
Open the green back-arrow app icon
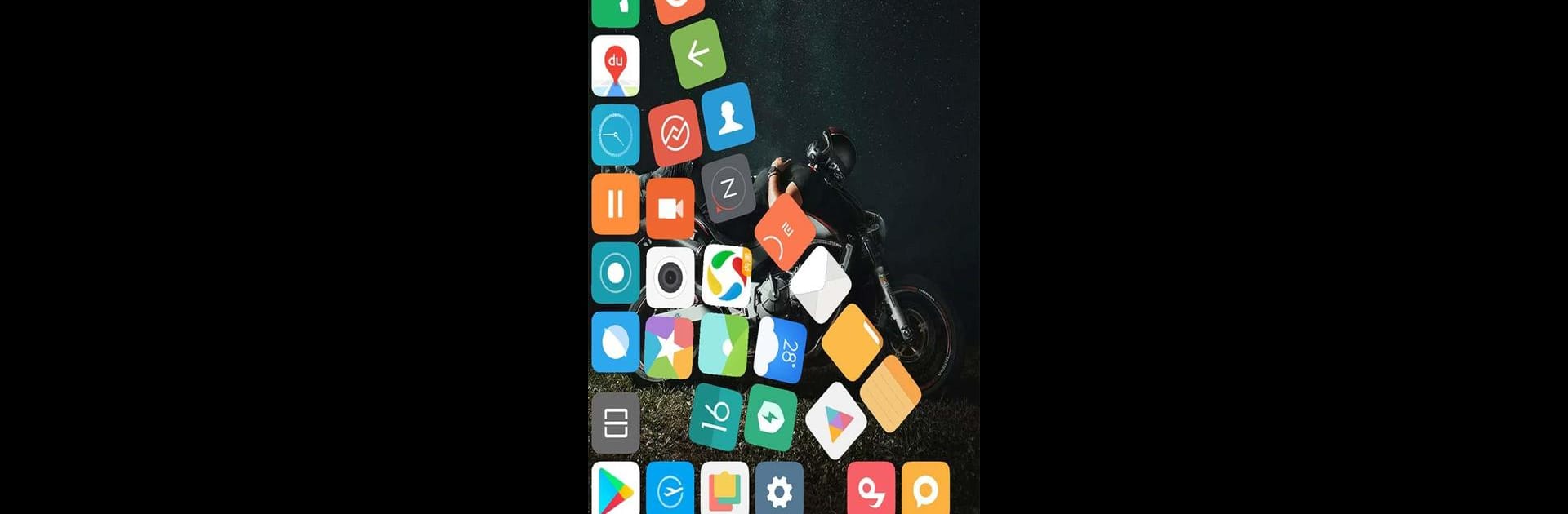(x=697, y=54)
